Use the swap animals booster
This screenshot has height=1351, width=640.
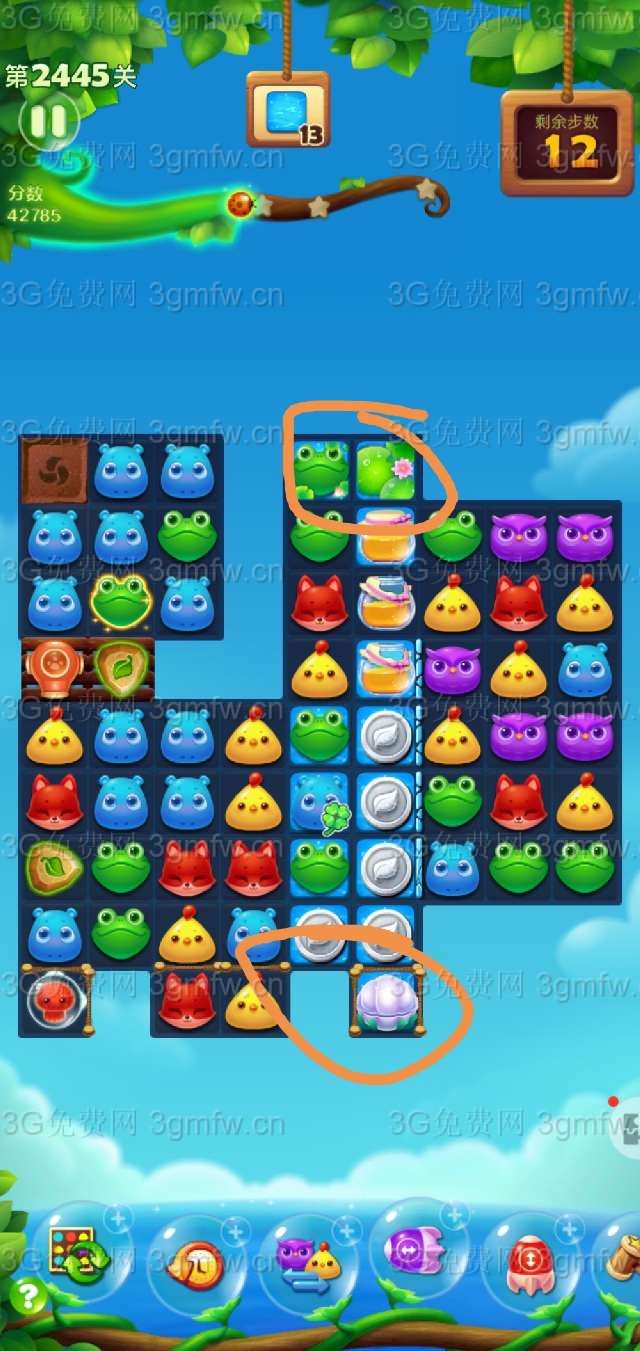306,1262
